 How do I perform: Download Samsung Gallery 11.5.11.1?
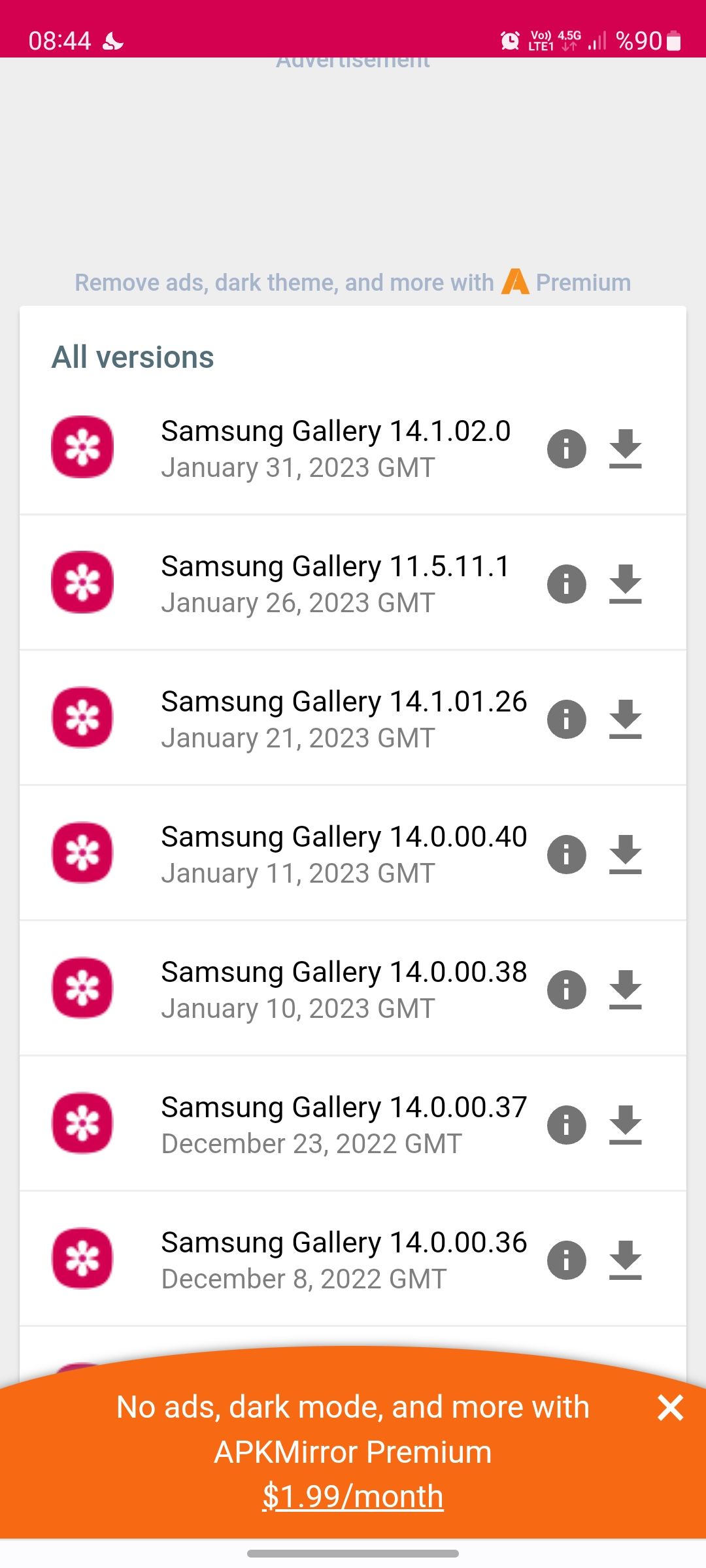point(626,583)
